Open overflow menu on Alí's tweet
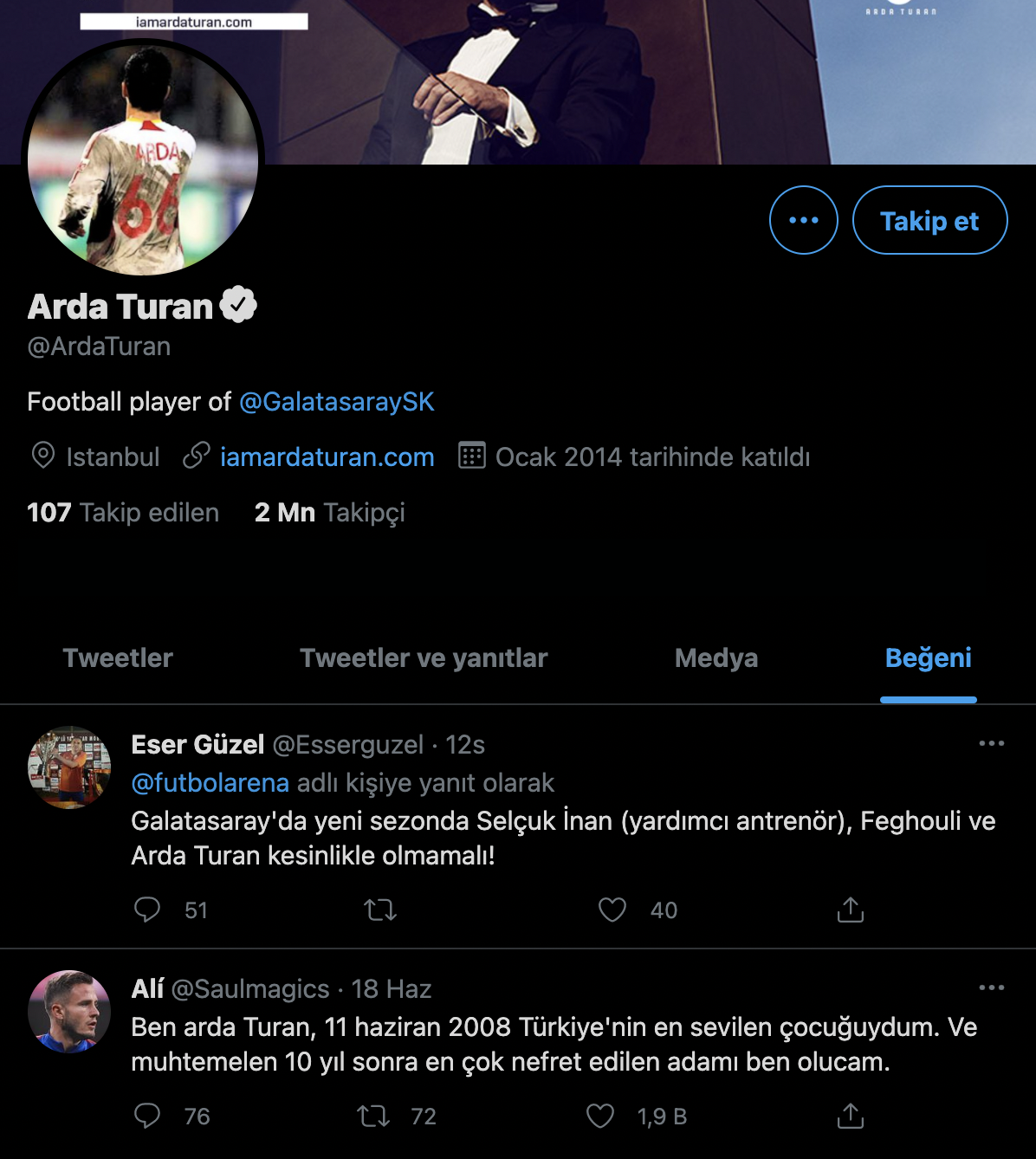1036x1159 pixels. (991, 988)
